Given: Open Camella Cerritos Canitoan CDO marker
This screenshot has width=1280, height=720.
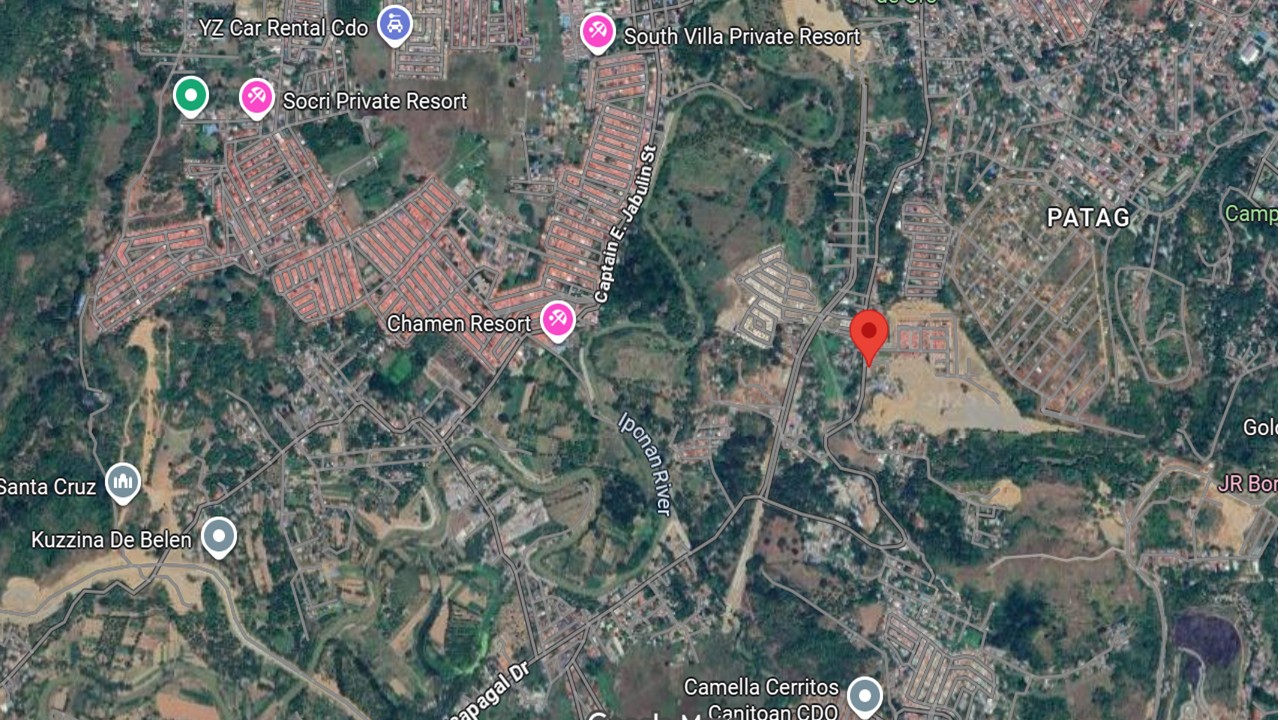Looking at the screenshot, I should coord(864,695).
